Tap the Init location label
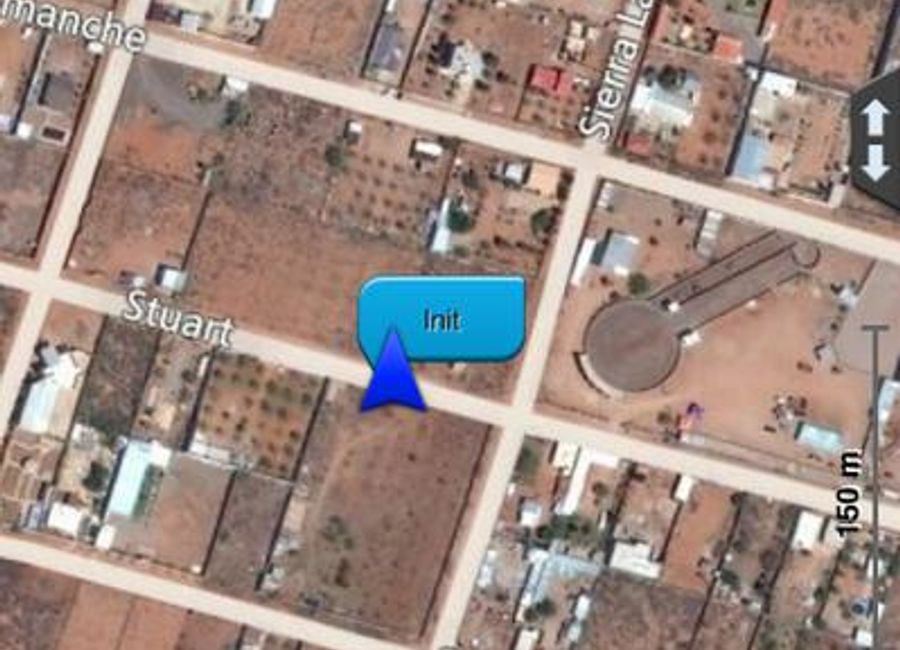Image resolution: width=900 pixels, height=650 pixels. coord(441,319)
